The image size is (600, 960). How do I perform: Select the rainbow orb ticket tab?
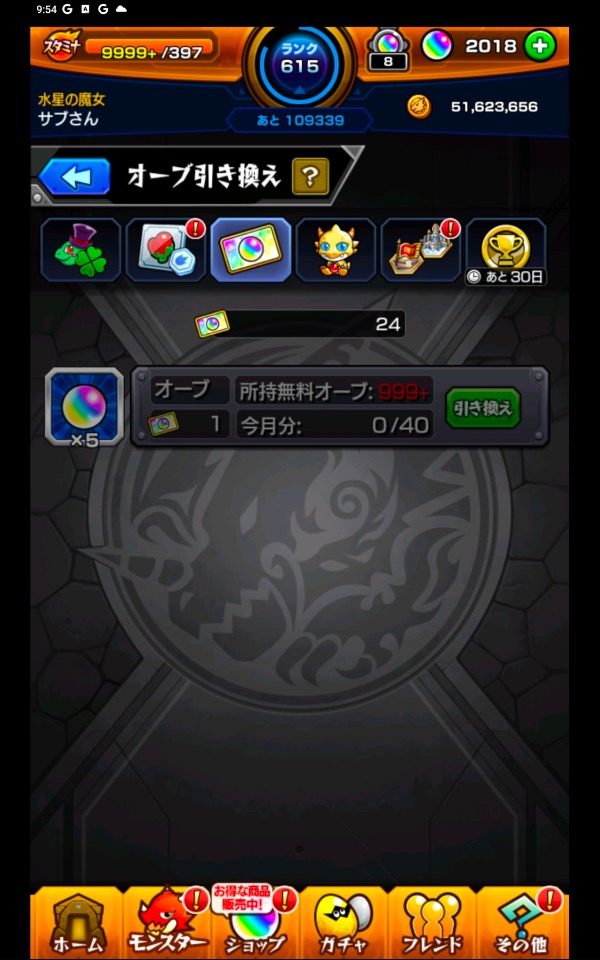(x=251, y=250)
